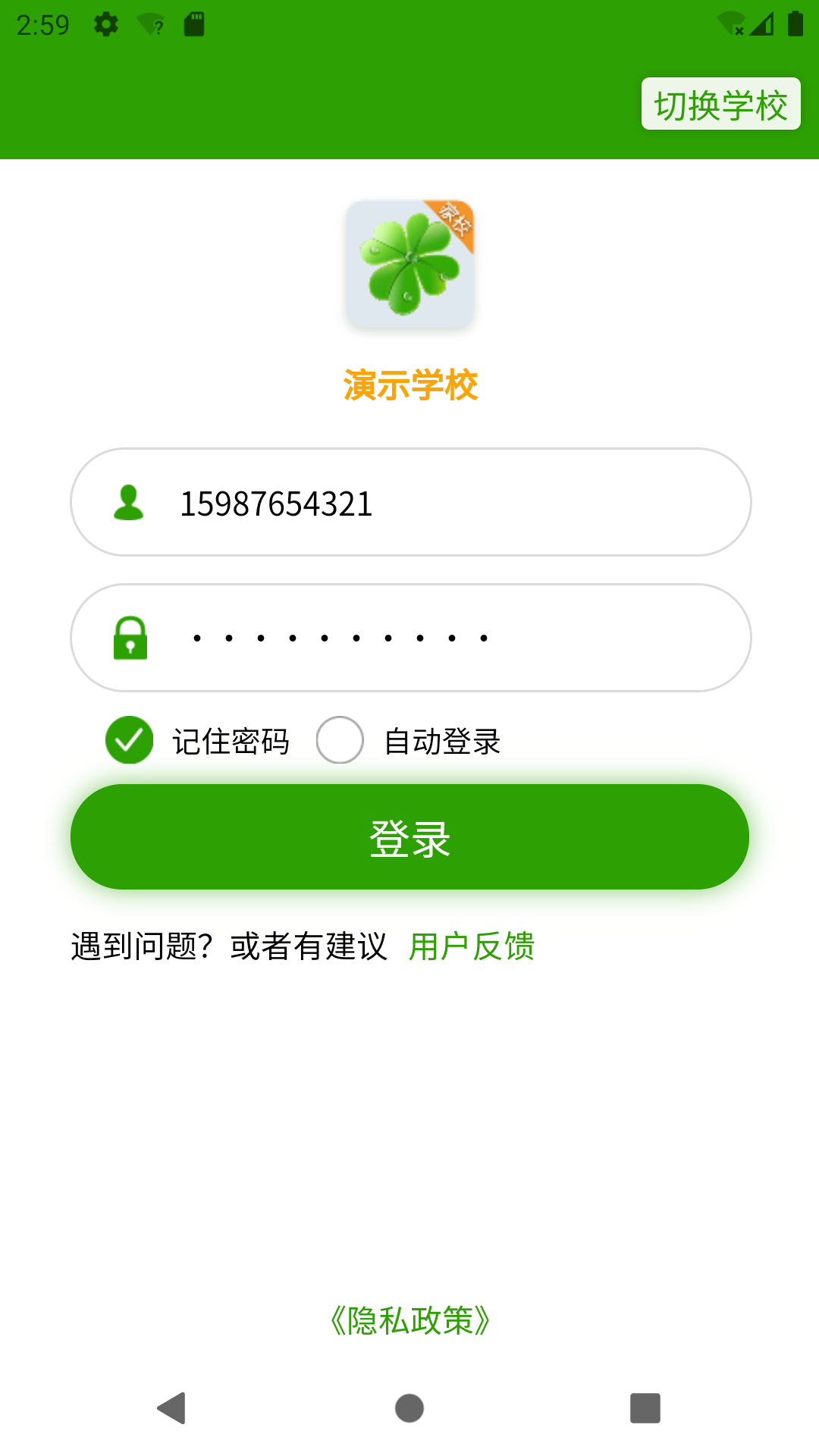Go back using the system back button
Viewport: 819px width, 1456px height.
click(172, 1408)
